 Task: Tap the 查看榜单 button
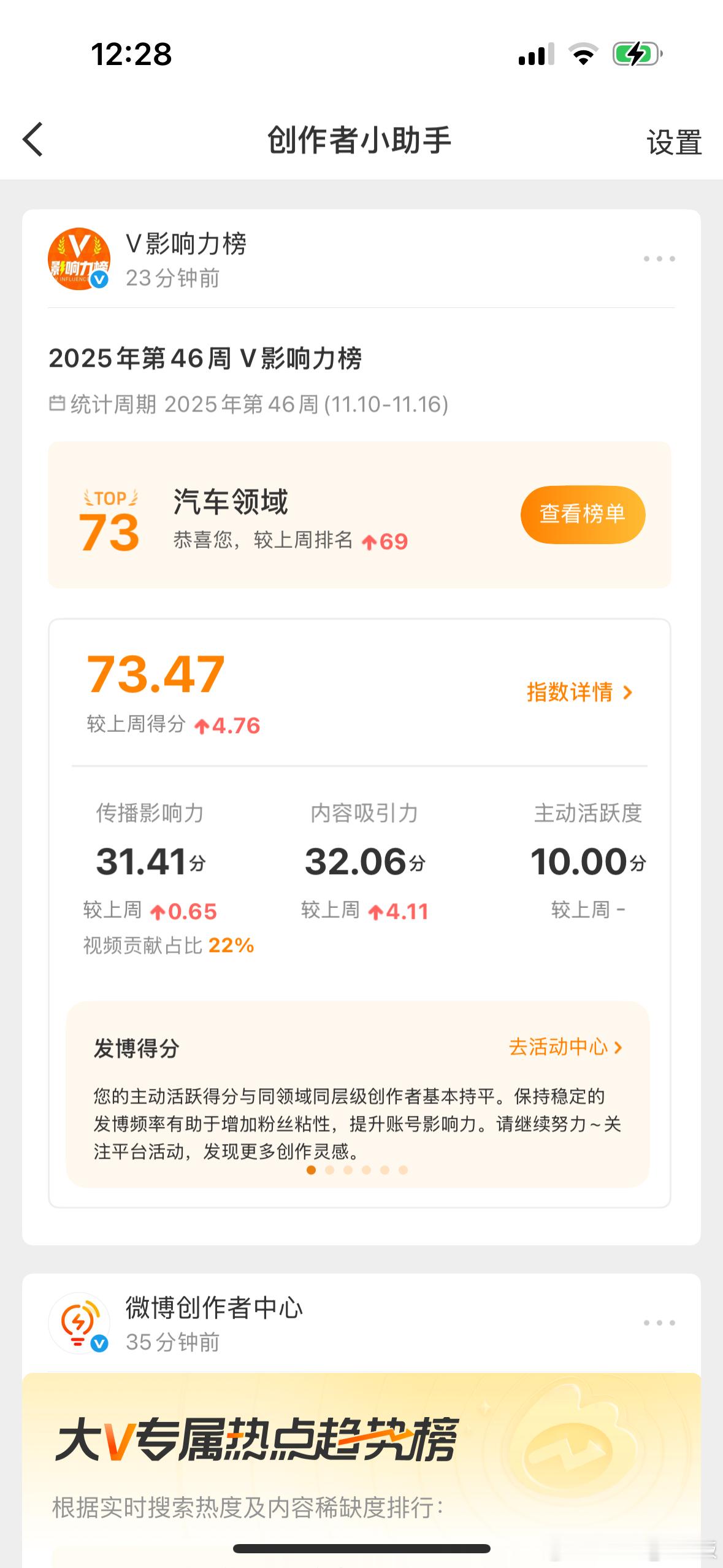tap(581, 515)
